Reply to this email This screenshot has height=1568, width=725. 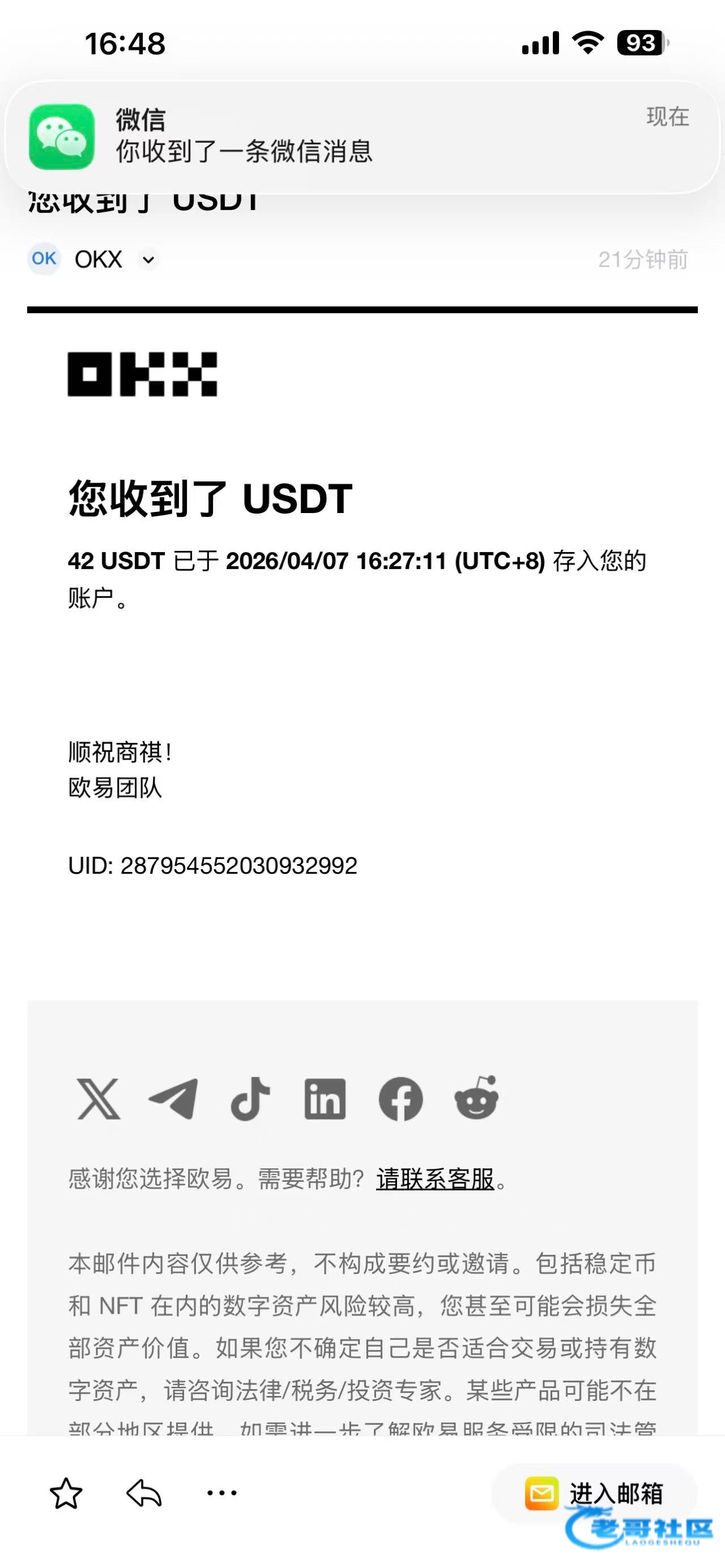[x=144, y=1493]
